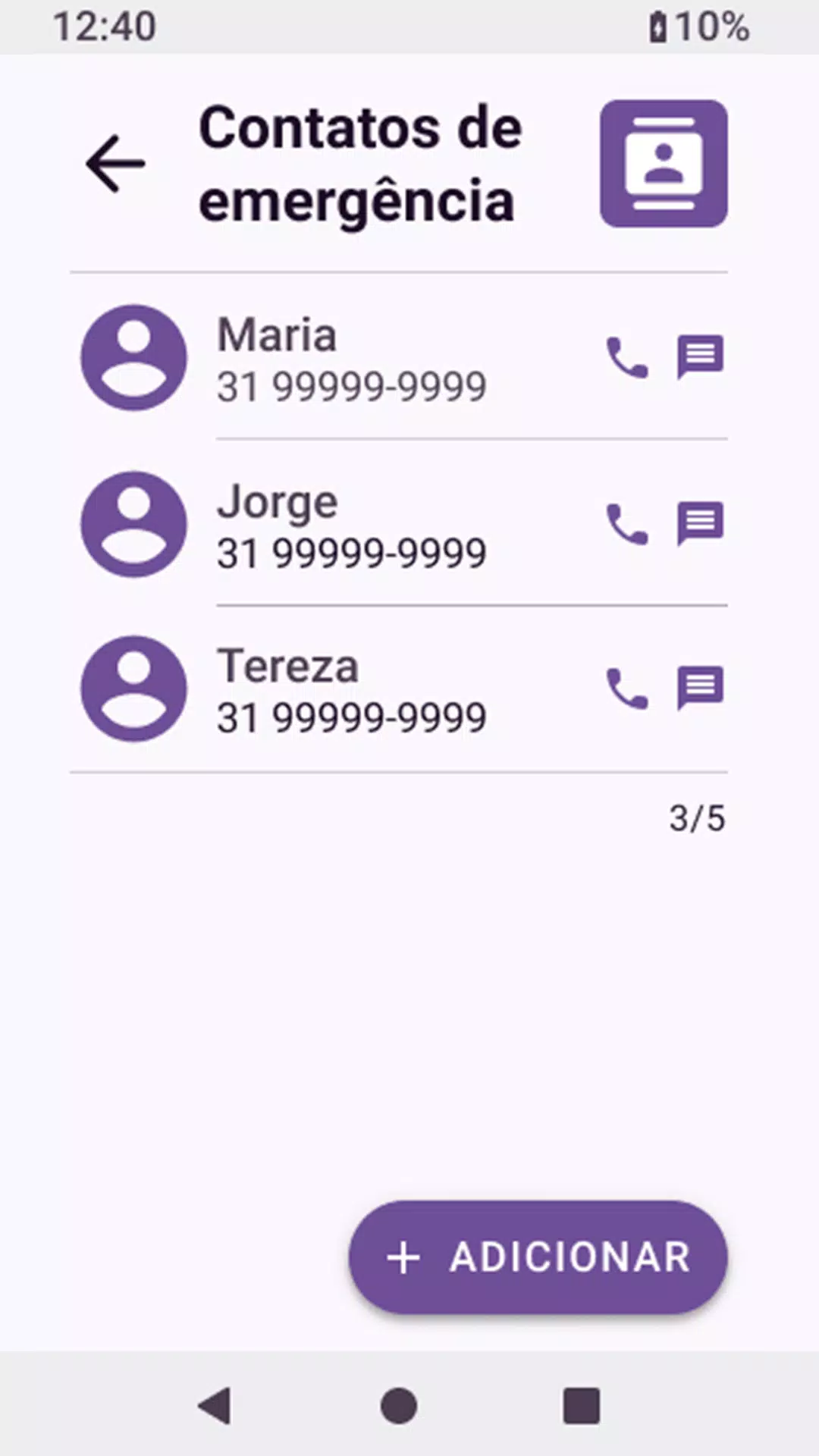
Task: Call Tereza
Action: (627, 689)
